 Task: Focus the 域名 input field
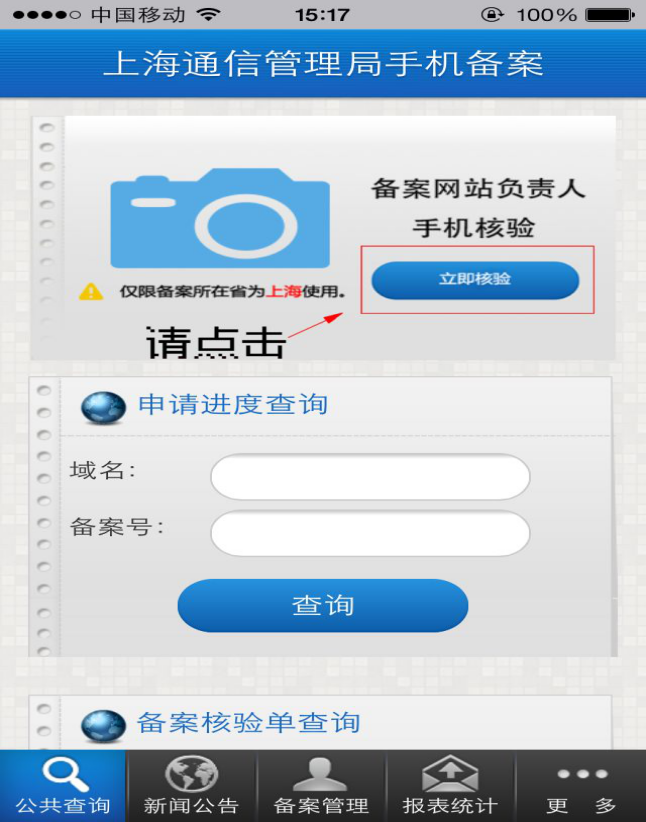tap(370, 477)
